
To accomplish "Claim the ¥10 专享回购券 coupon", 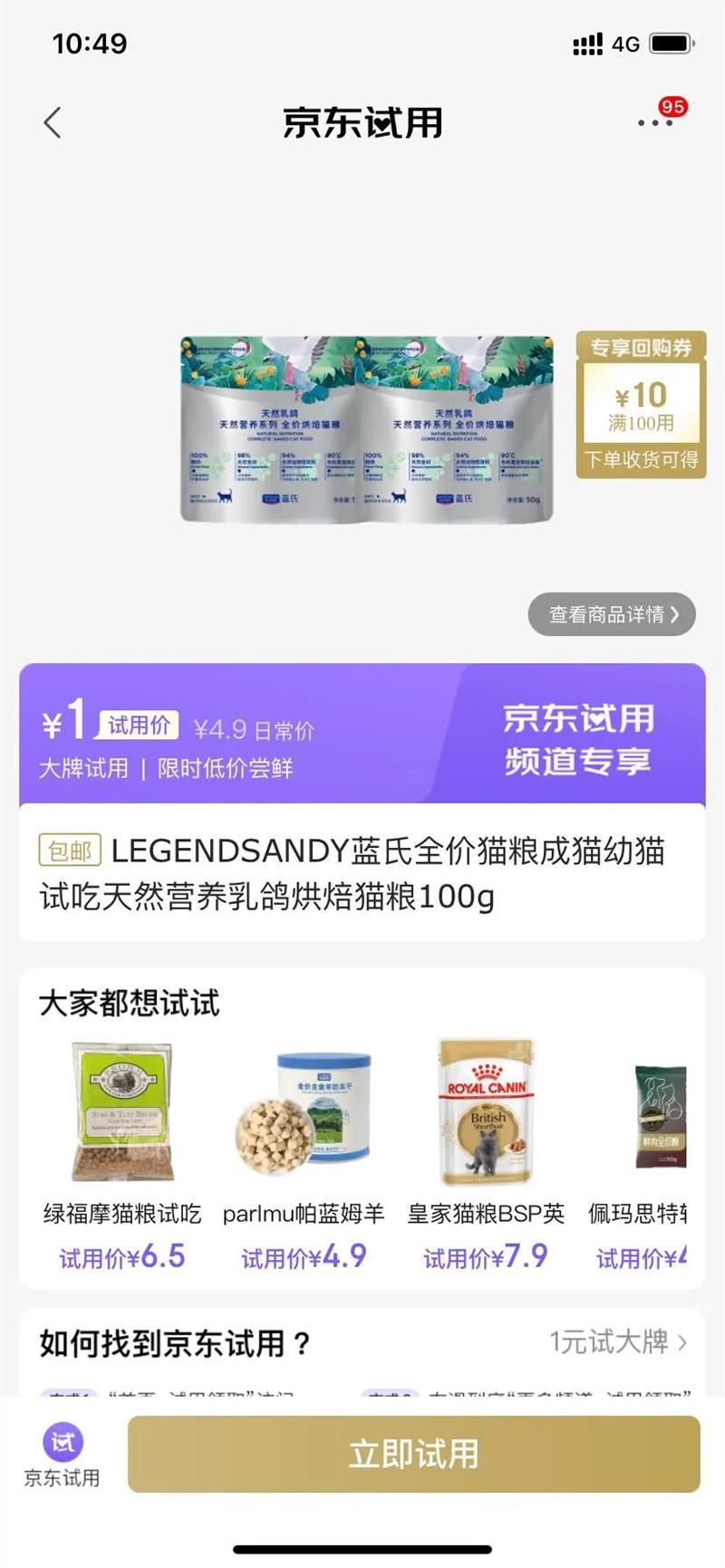I will pyautogui.click(x=641, y=405).
